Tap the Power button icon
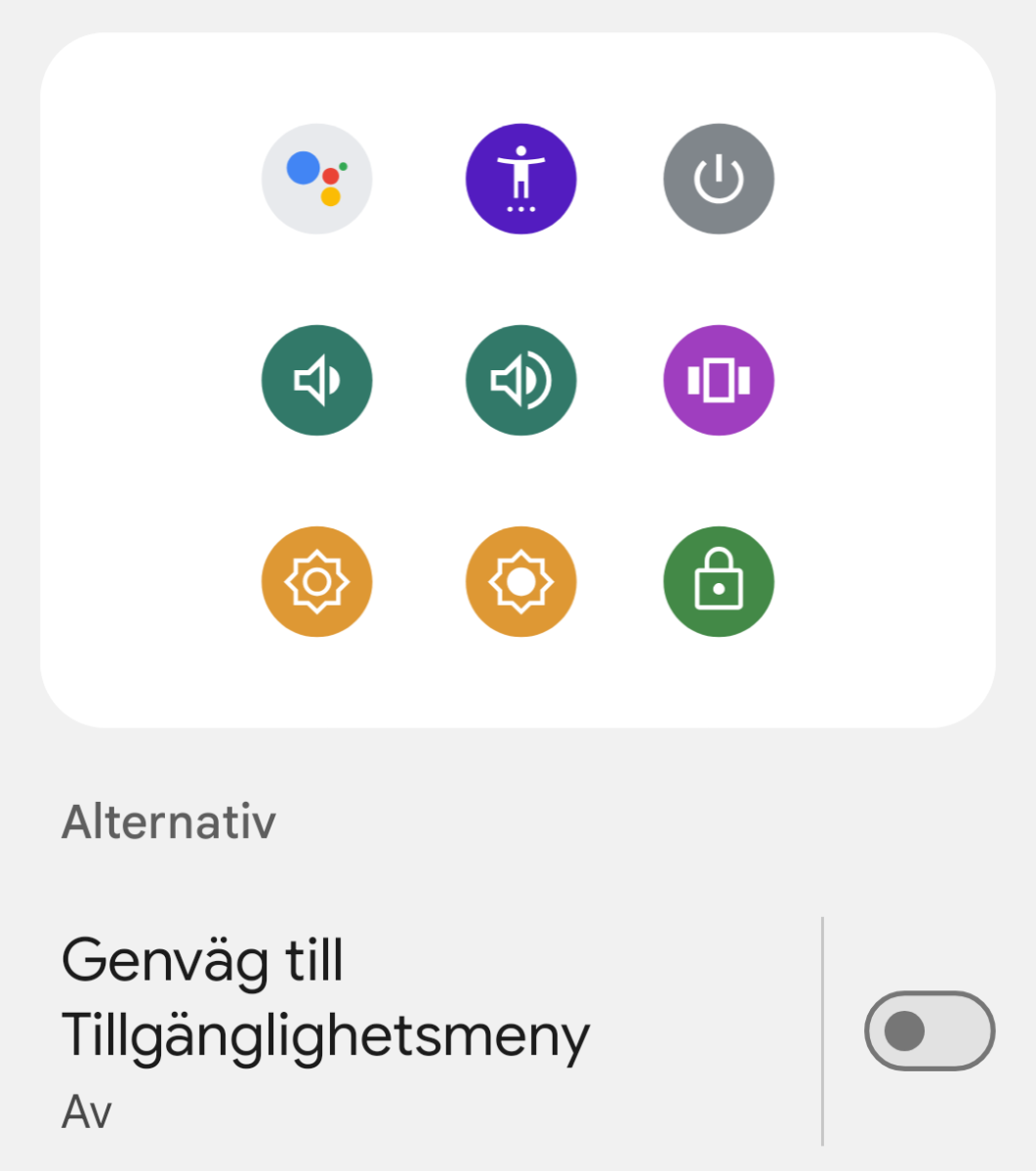1036x1171 pixels. pos(719,178)
